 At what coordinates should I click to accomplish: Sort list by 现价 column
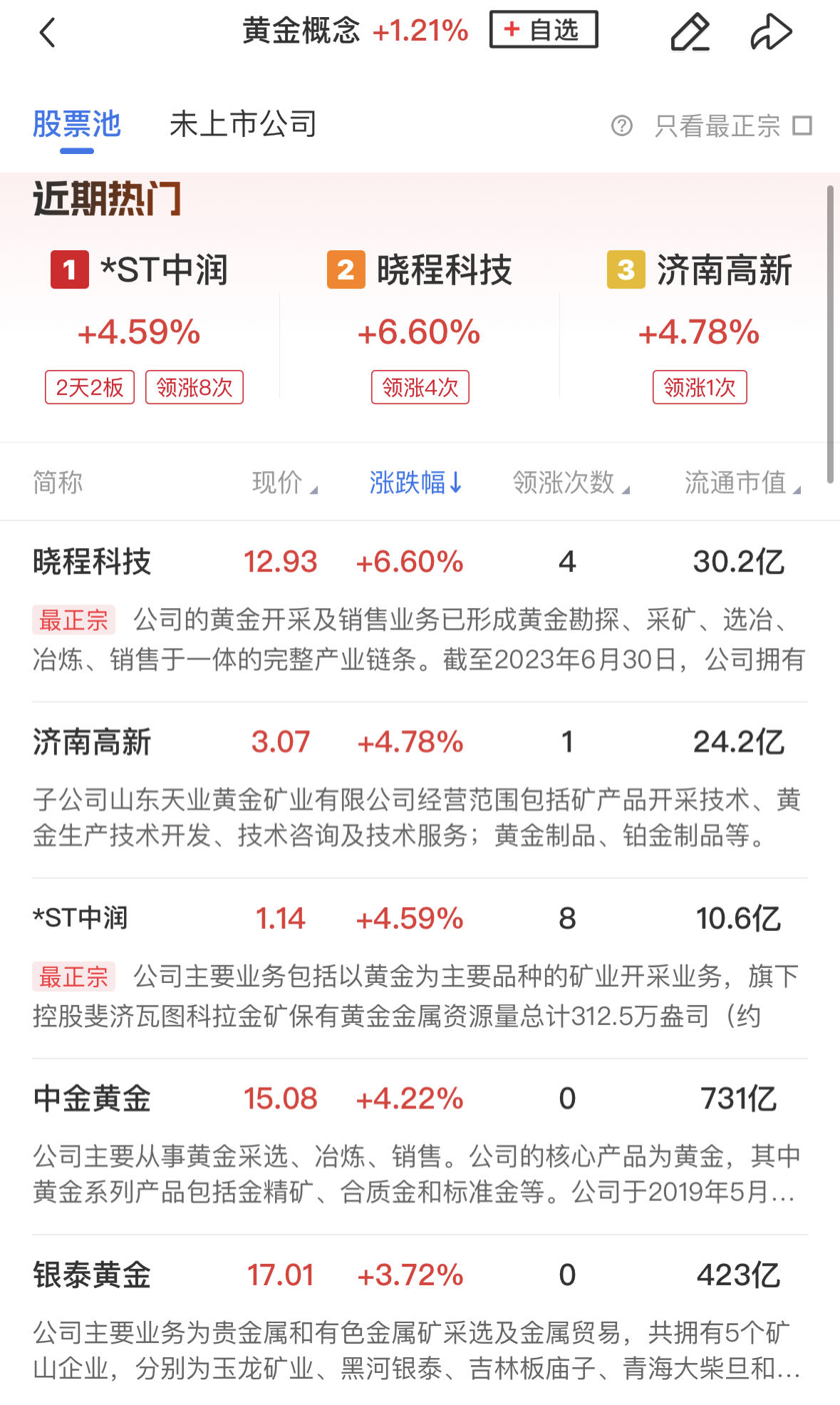click(x=284, y=483)
